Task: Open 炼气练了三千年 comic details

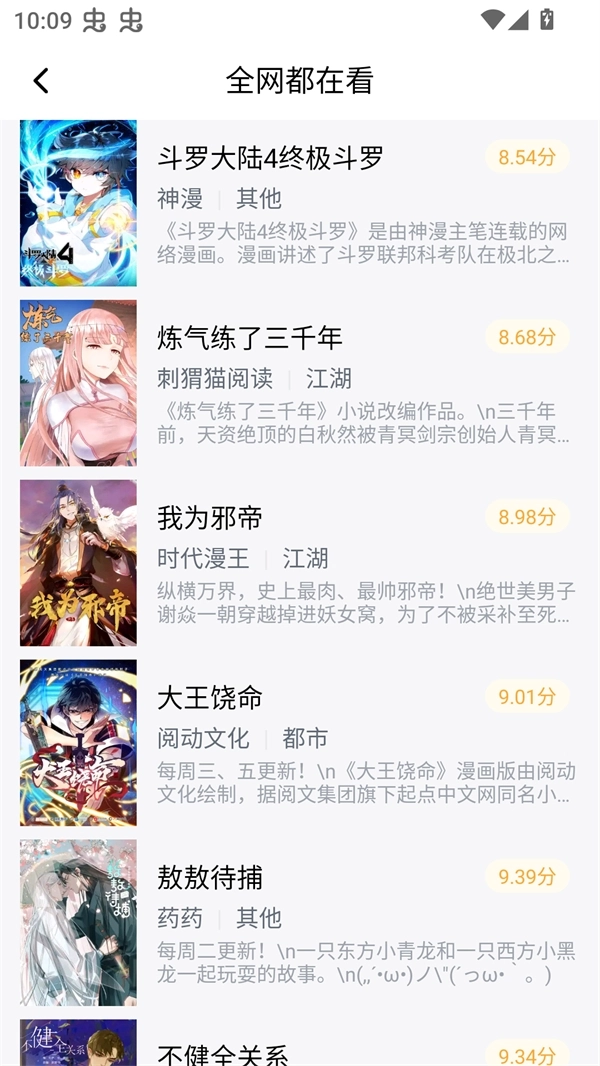Action: (250, 338)
